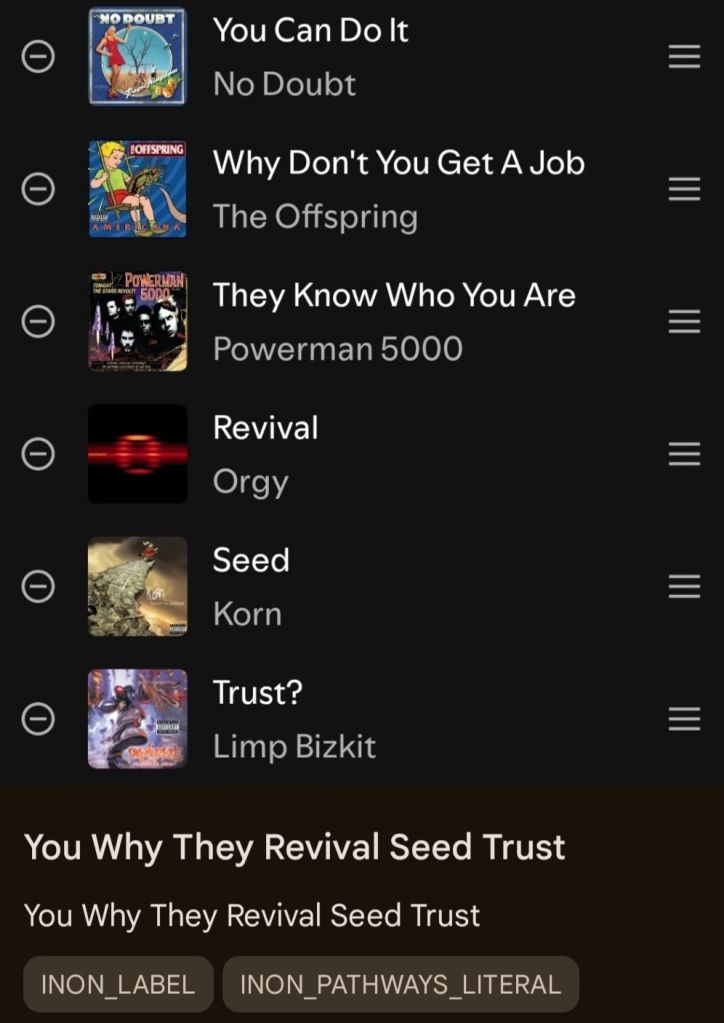Viewport: 724px width, 1023px height.
Task: Remove Seed by Korn
Action: pos(38,586)
